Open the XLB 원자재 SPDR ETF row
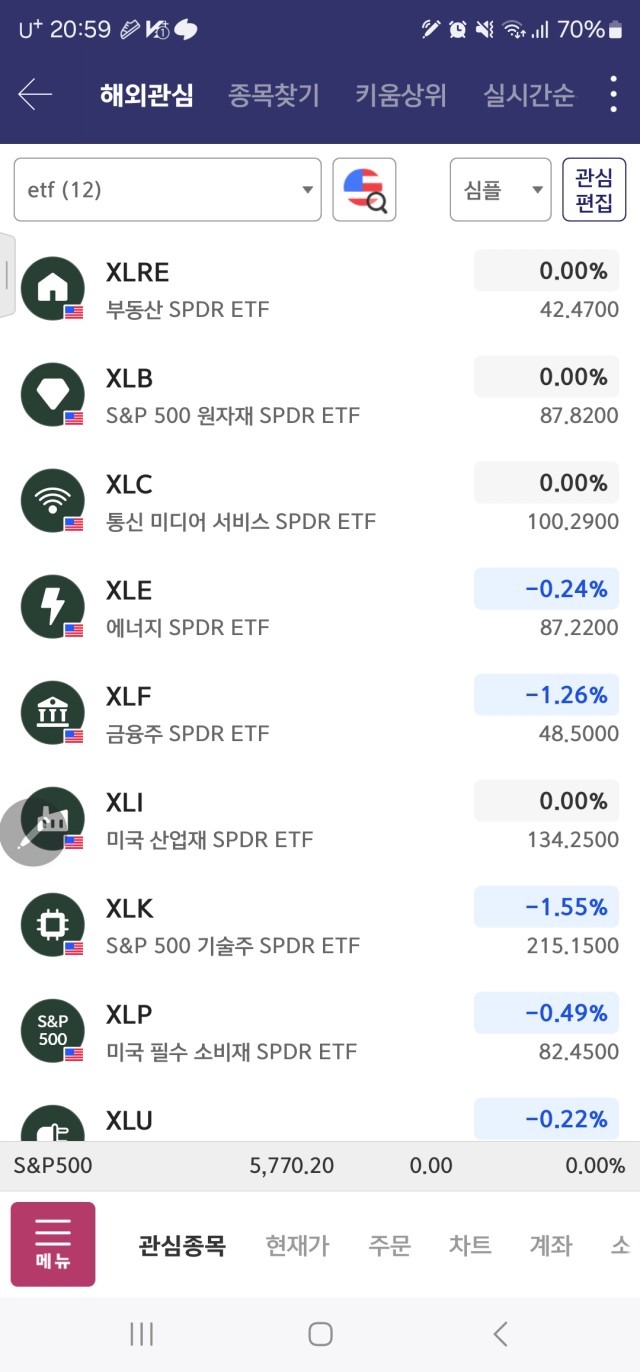The width and height of the screenshot is (640, 1372). 320,395
